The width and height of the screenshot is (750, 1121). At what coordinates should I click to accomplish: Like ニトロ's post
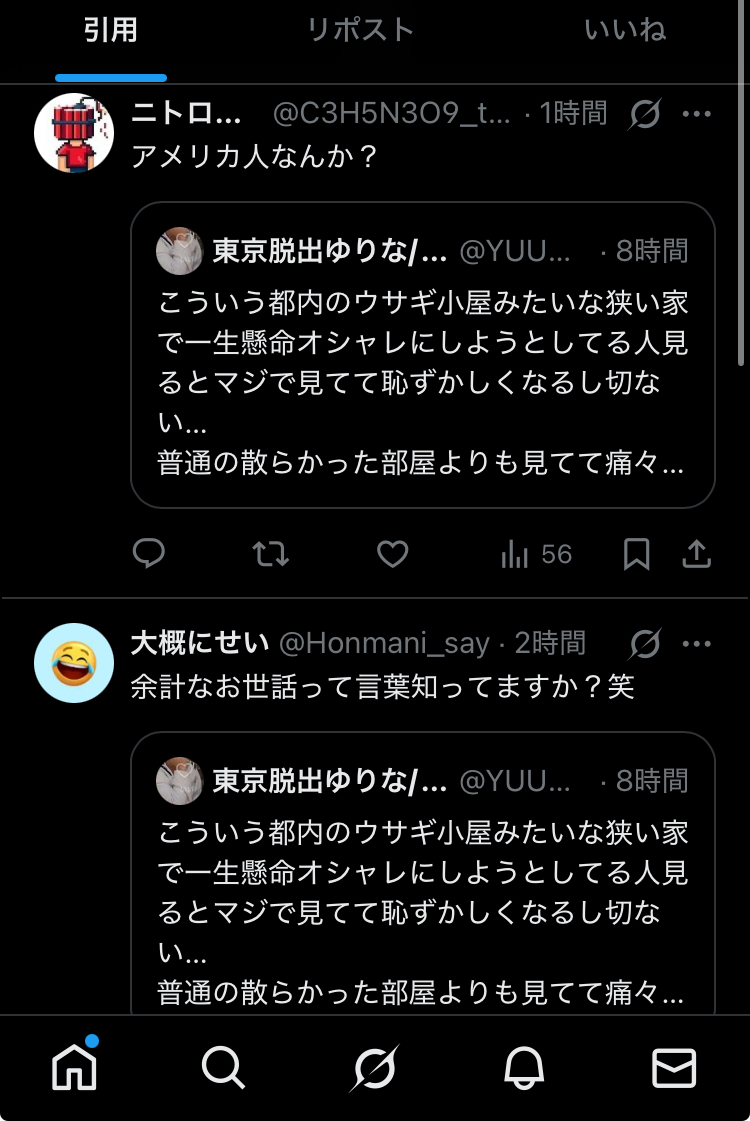[392, 554]
